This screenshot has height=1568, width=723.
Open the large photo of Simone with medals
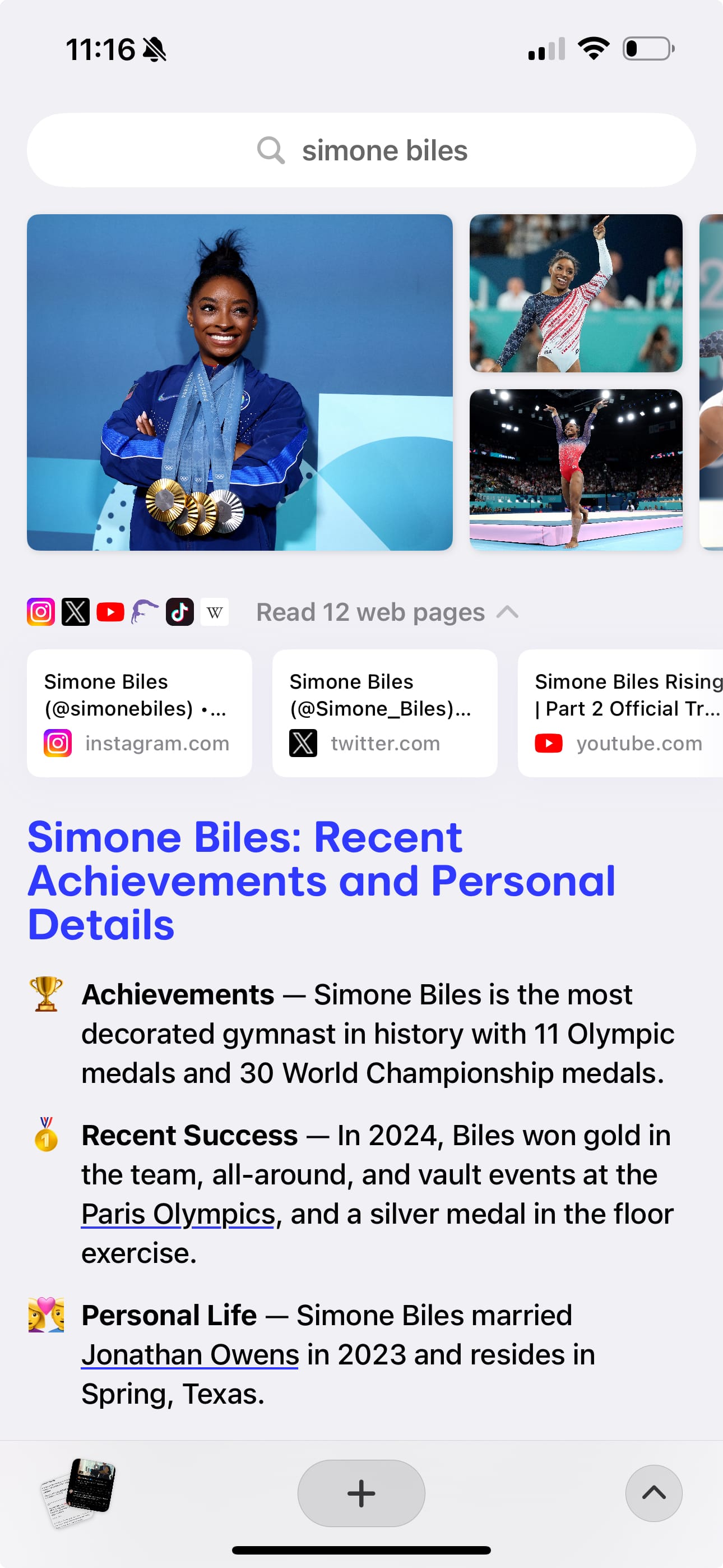pos(240,382)
